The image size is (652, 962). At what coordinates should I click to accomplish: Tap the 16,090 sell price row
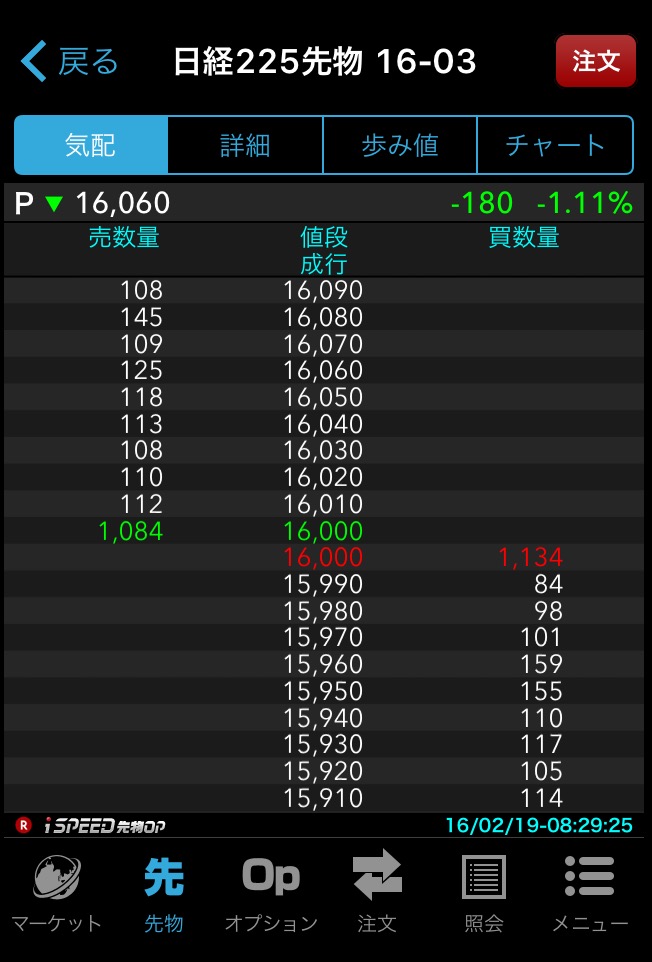coord(323,291)
